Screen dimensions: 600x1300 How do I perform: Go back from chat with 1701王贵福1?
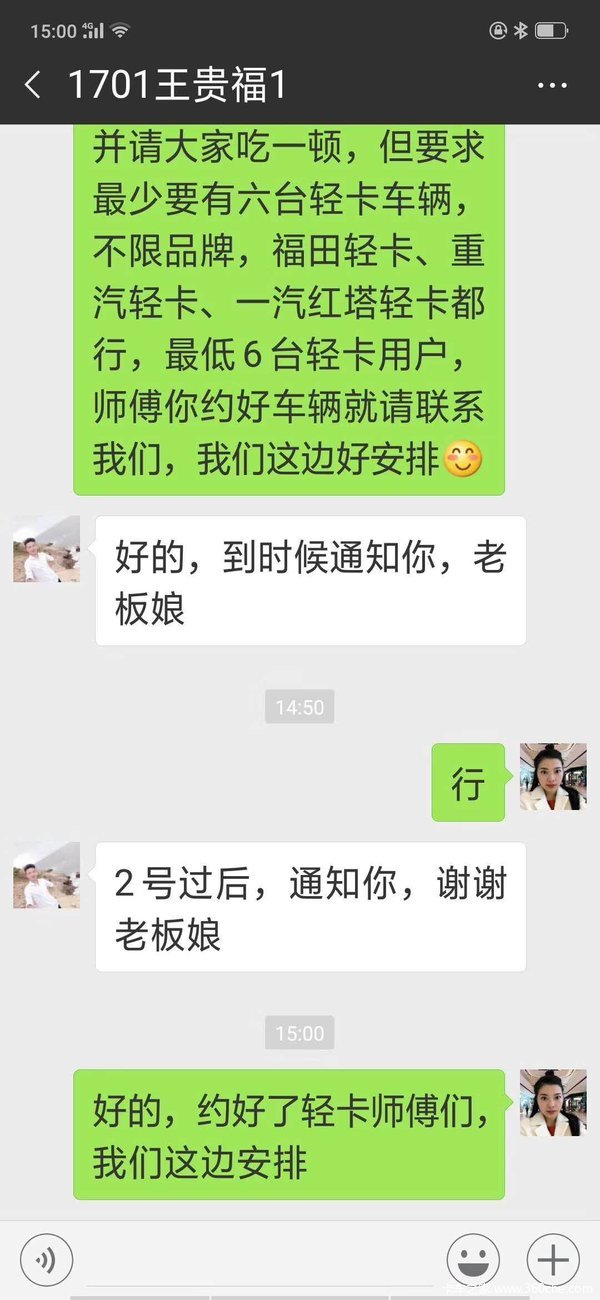[x=33, y=86]
